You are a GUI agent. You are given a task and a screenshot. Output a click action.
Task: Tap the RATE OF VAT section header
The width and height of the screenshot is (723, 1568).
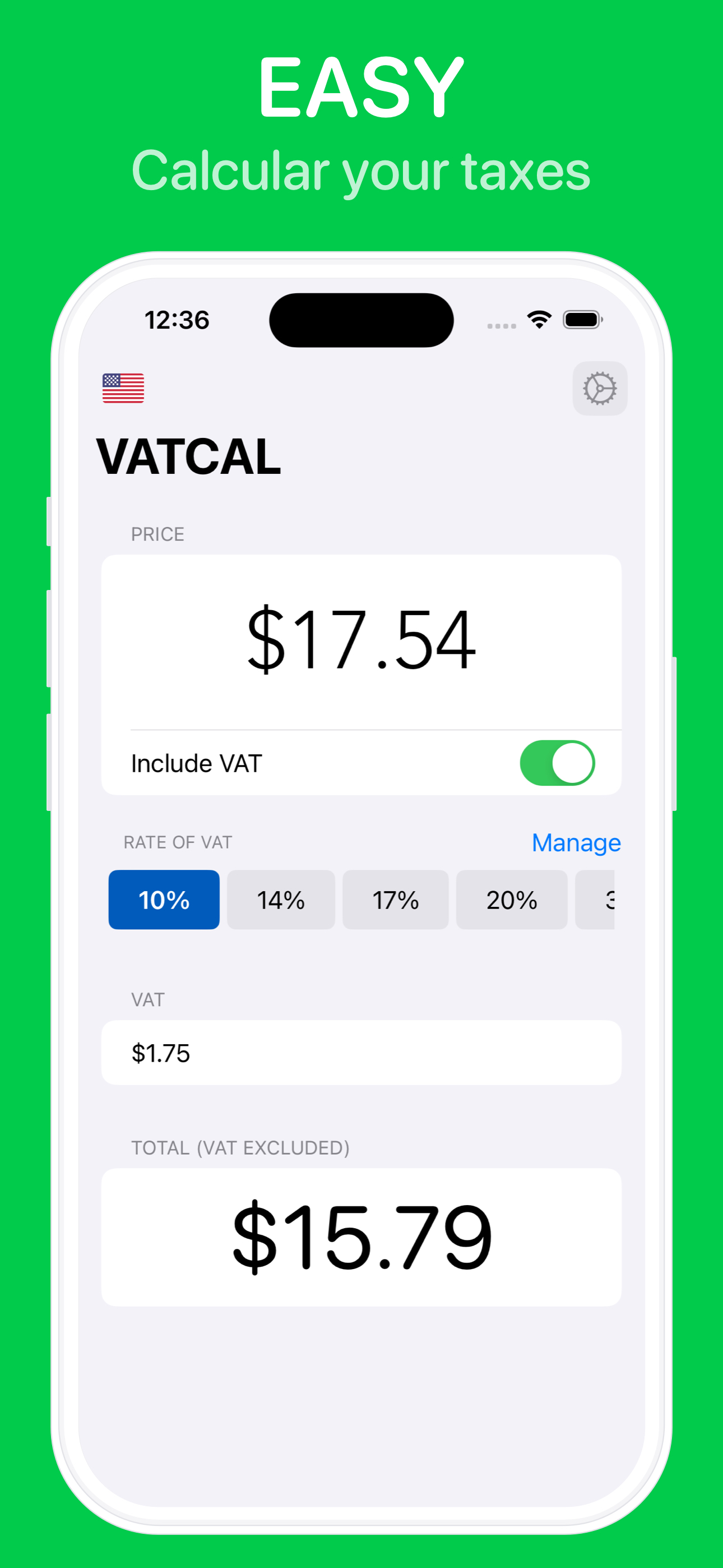177,842
